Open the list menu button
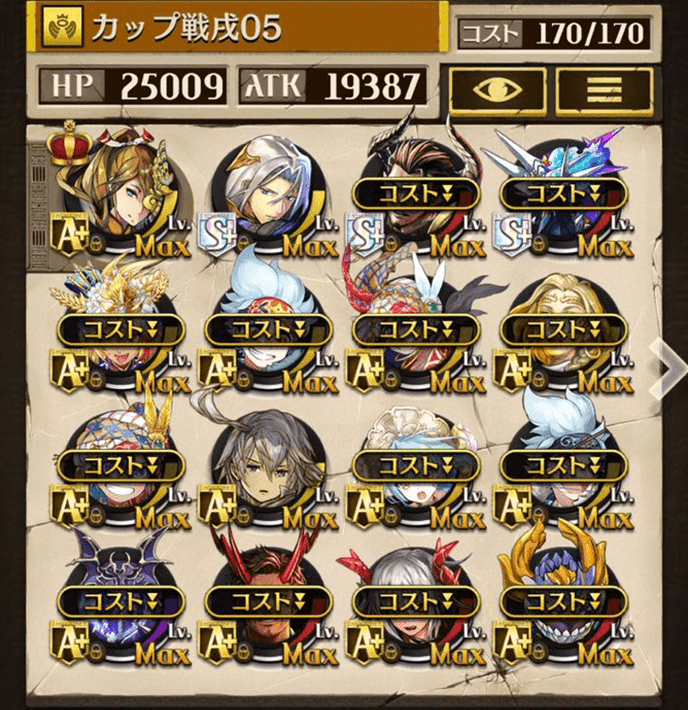Viewport: 688px width, 710px height. (x=604, y=89)
